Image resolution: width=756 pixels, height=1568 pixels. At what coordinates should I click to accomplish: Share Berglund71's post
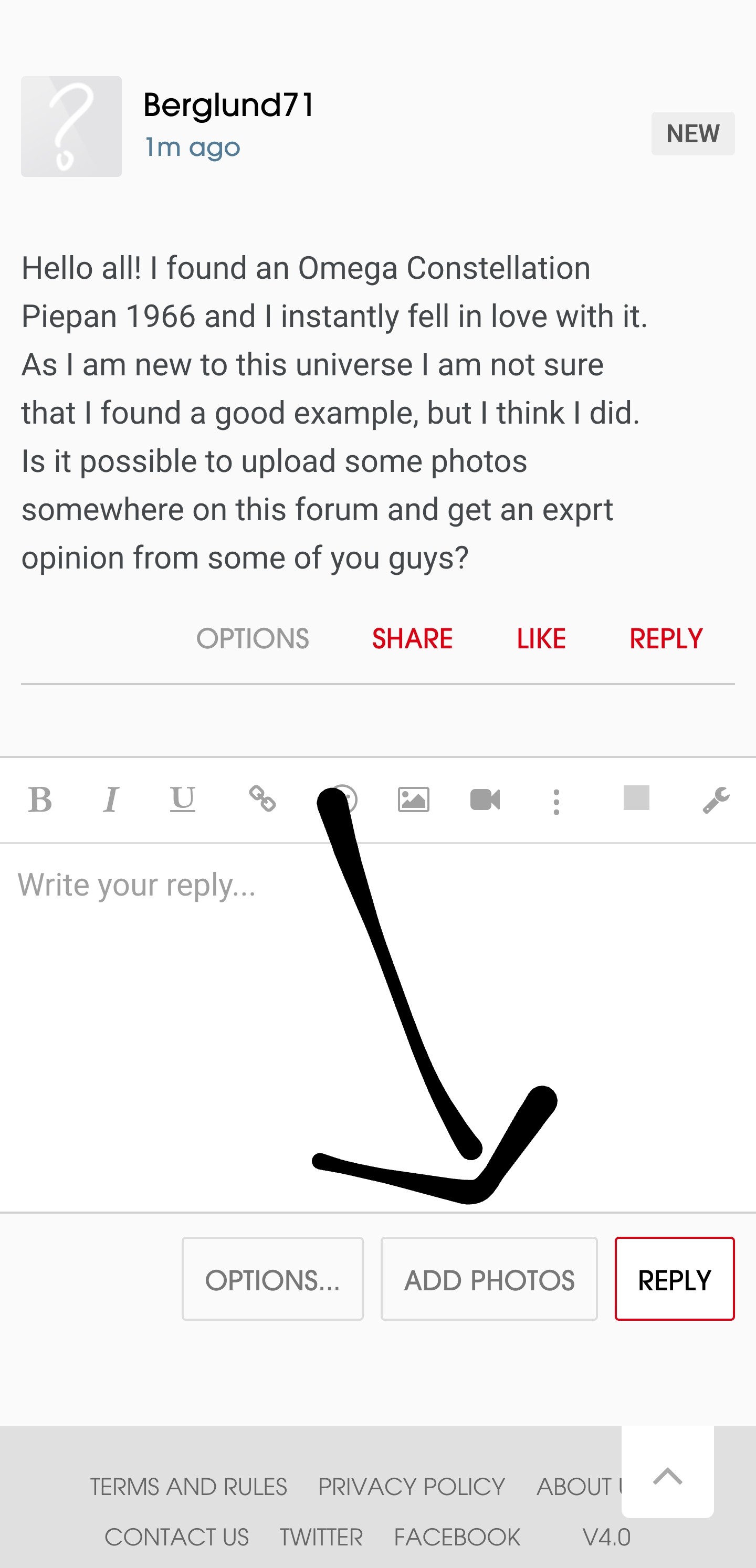point(412,638)
